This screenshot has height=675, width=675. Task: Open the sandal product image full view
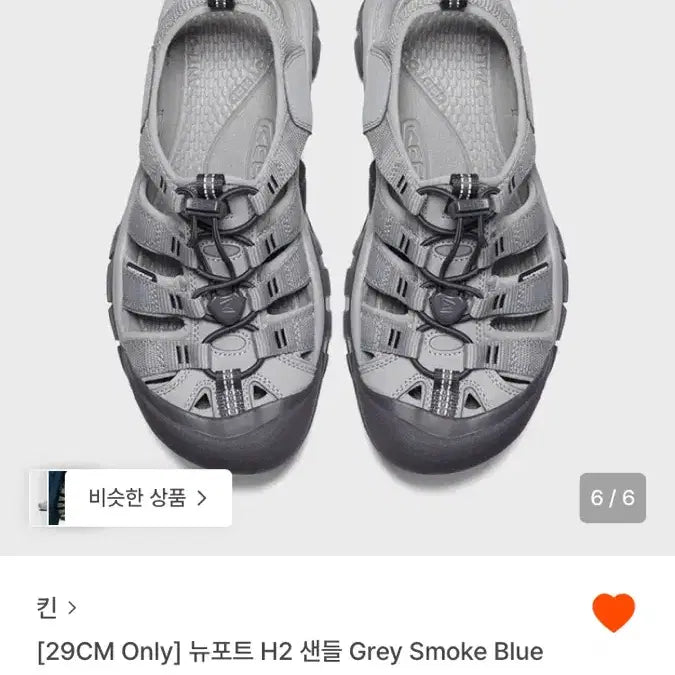tap(337, 250)
